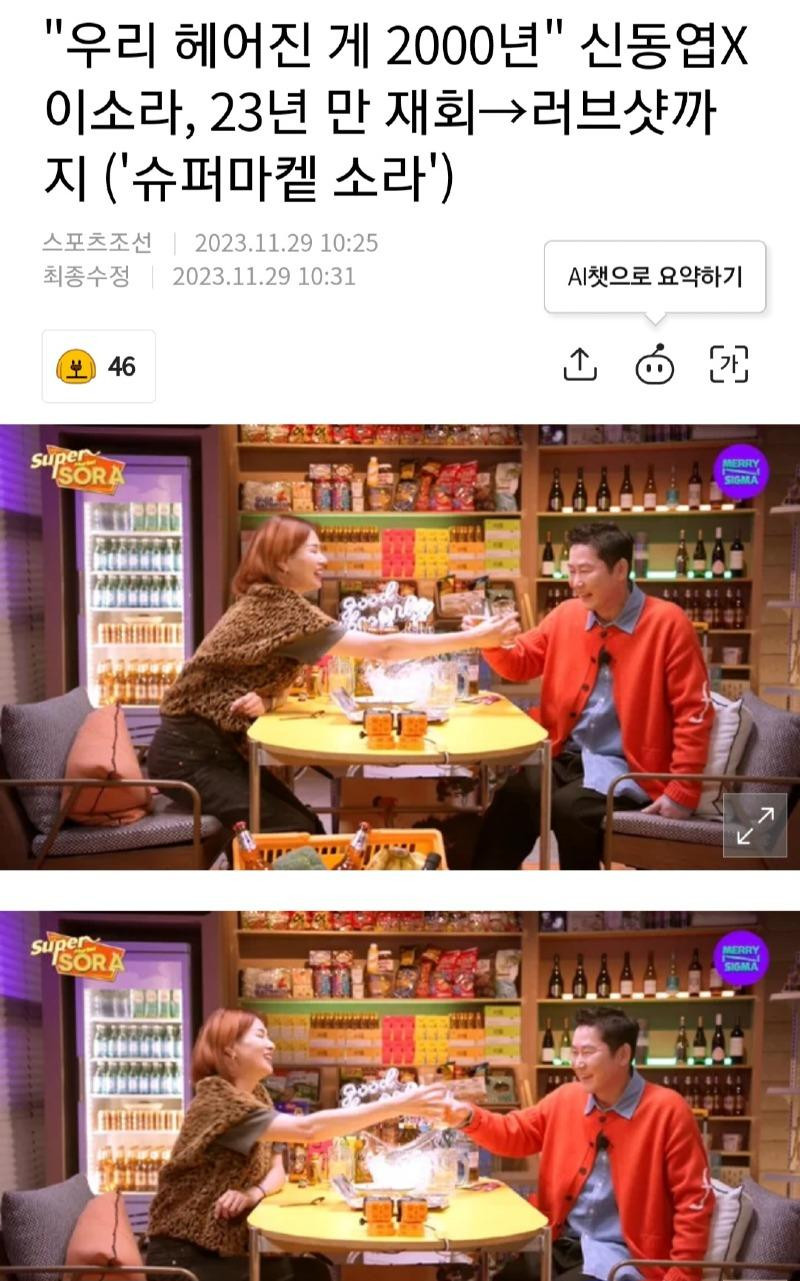Open the font size settings icon
This screenshot has width=800, height=1281.
point(729,365)
